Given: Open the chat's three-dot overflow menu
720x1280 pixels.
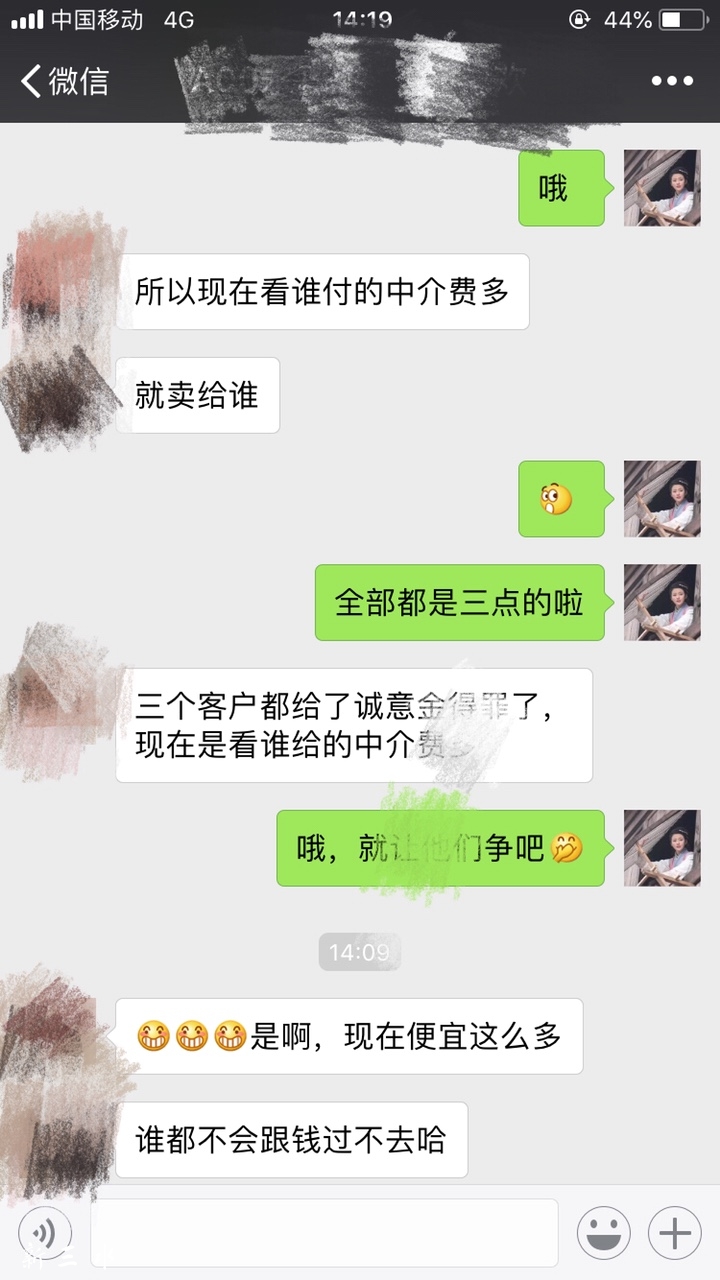Looking at the screenshot, I should coord(671,82).
